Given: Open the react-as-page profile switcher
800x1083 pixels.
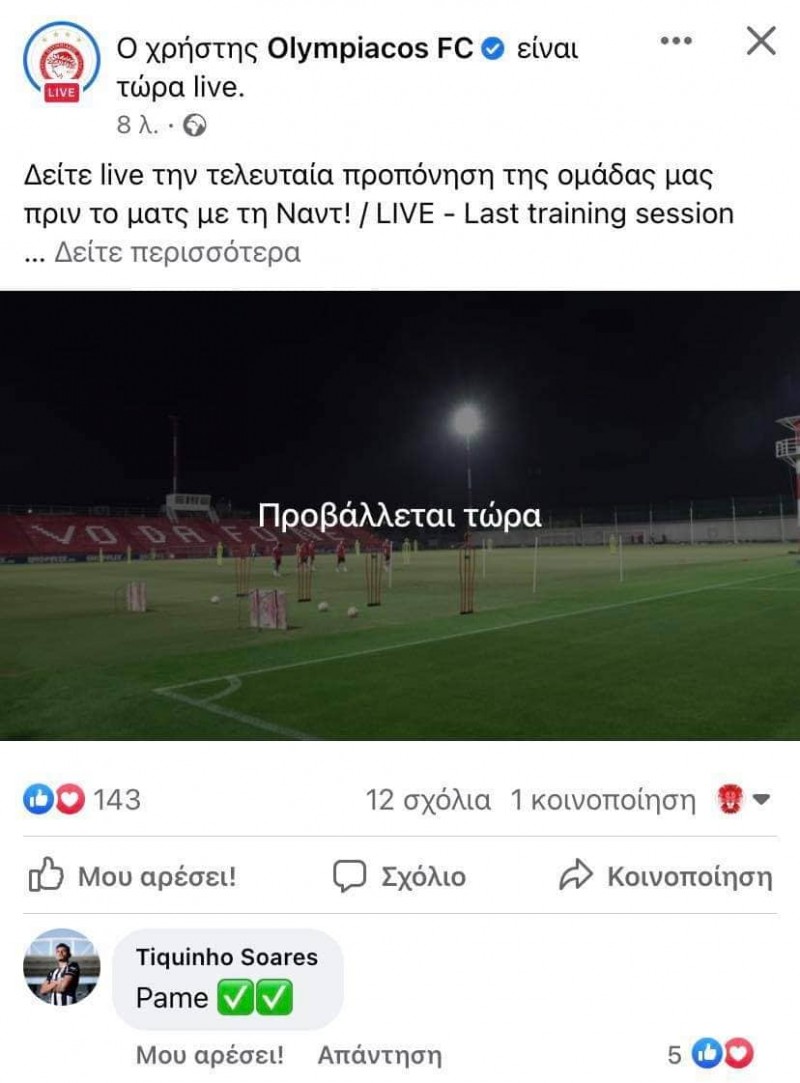Looking at the screenshot, I should pos(744,800).
